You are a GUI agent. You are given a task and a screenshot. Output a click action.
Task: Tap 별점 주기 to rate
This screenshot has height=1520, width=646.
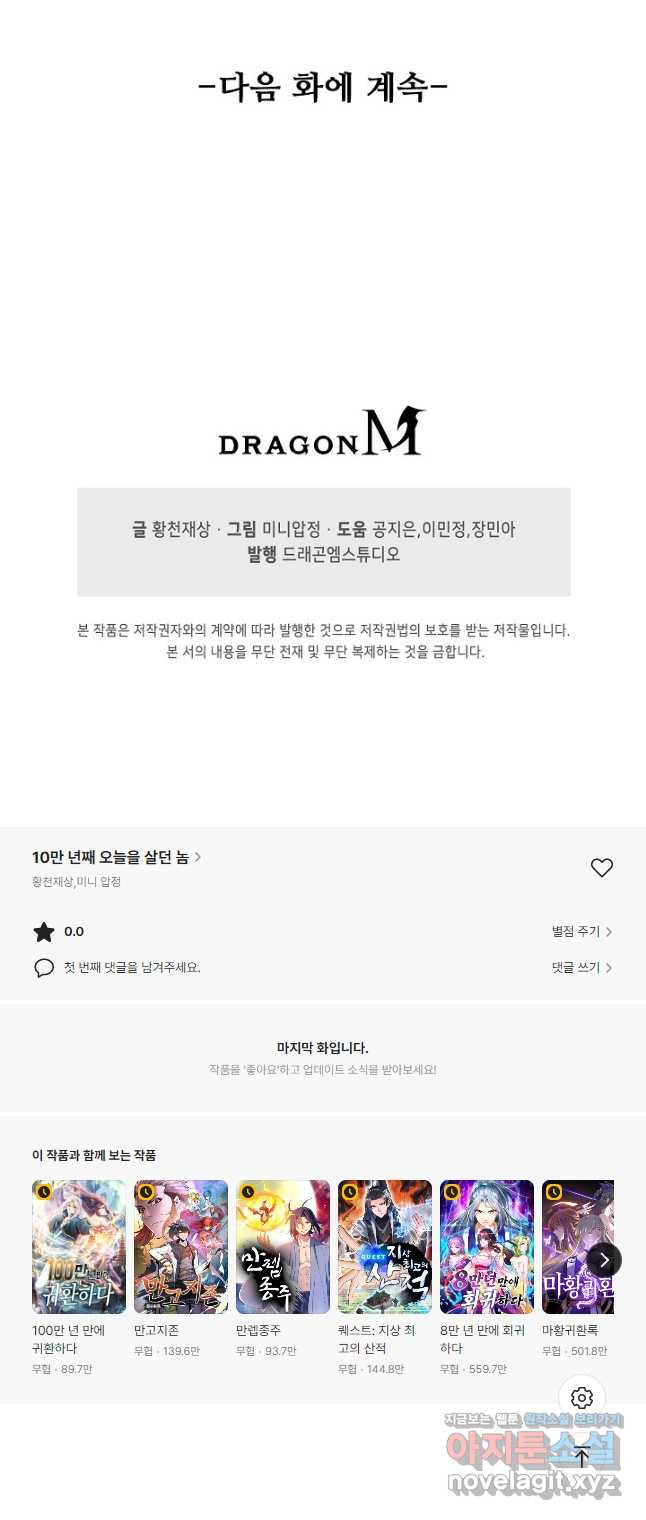[x=581, y=932]
